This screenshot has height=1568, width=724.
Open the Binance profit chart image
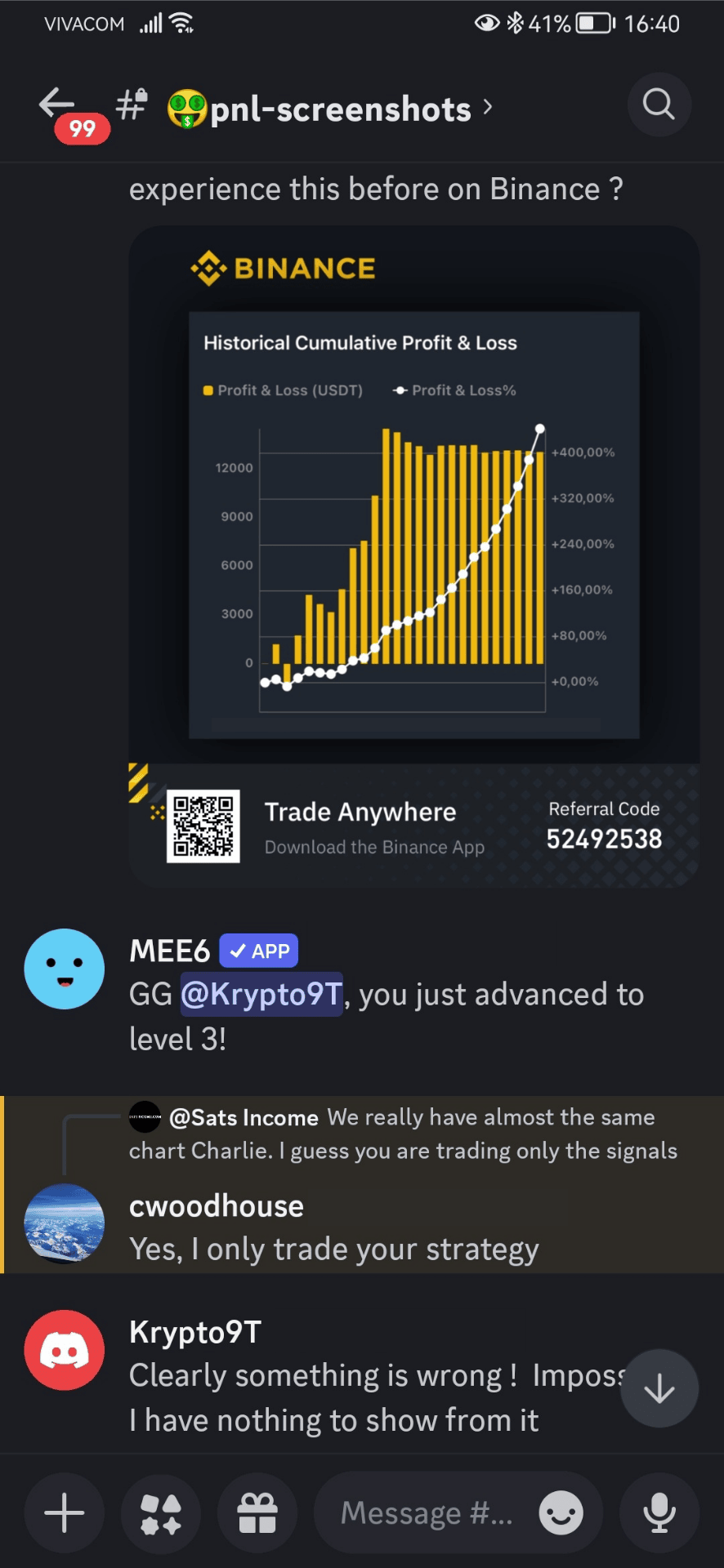[x=413, y=555]
